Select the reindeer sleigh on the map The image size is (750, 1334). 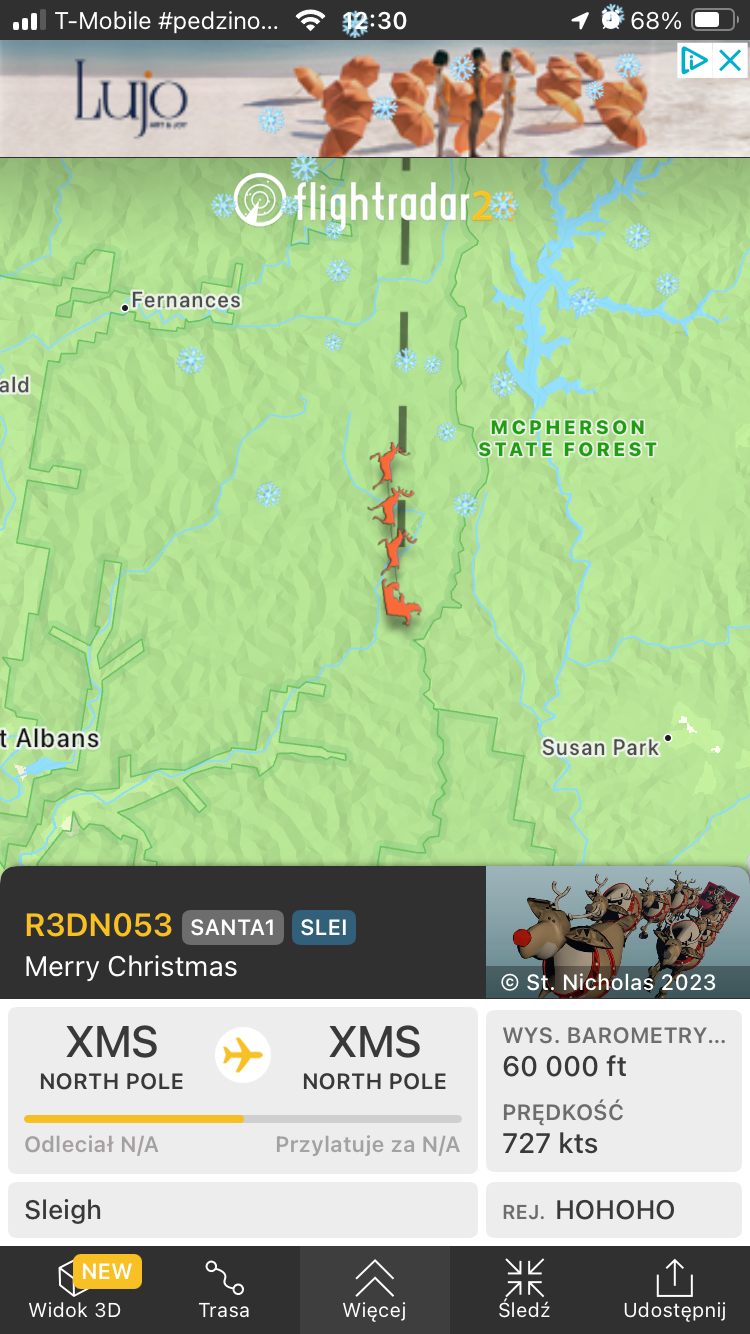pos(395,535)
